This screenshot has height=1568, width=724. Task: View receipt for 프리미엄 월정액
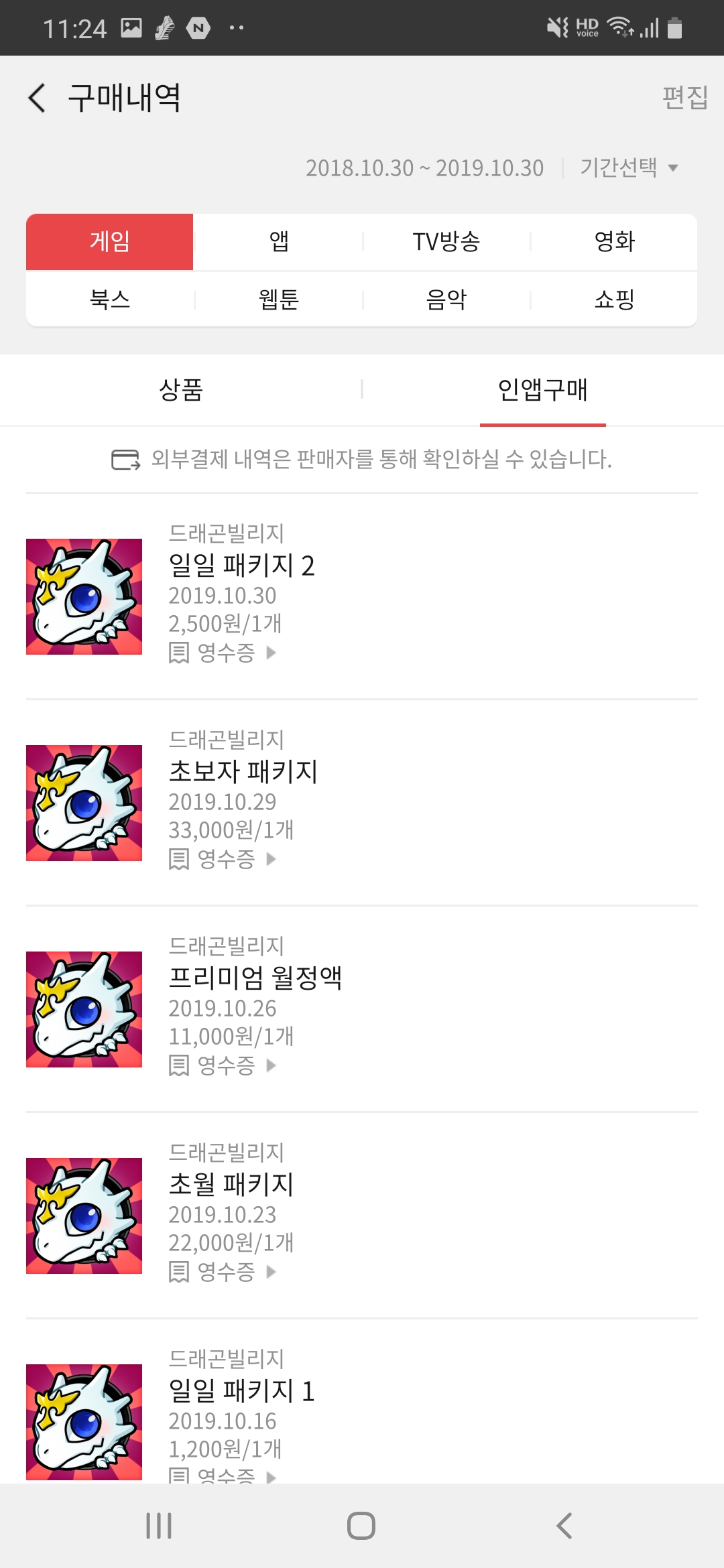pos(223,1065)
